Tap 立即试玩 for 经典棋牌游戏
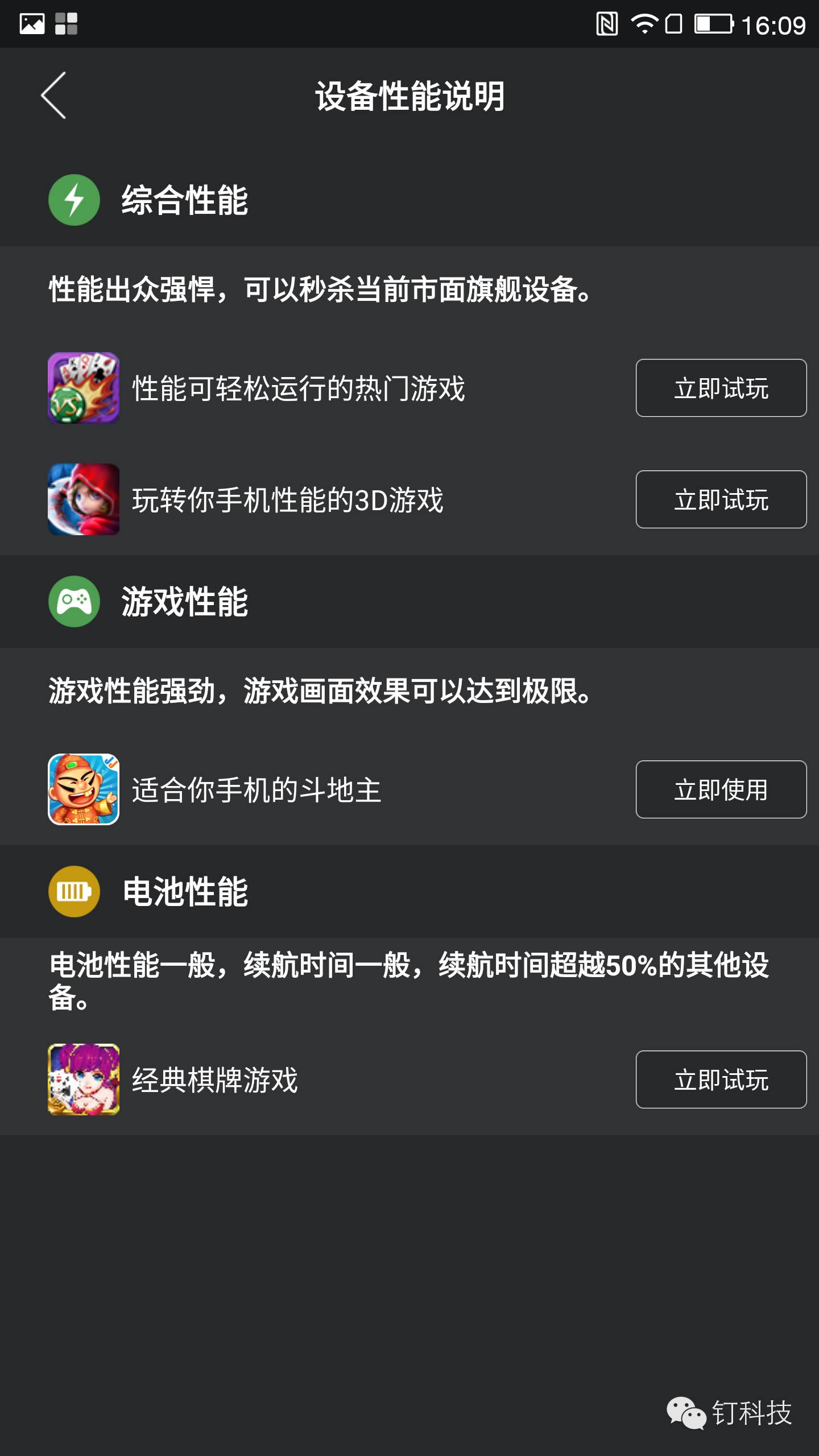 point(721,1079)
